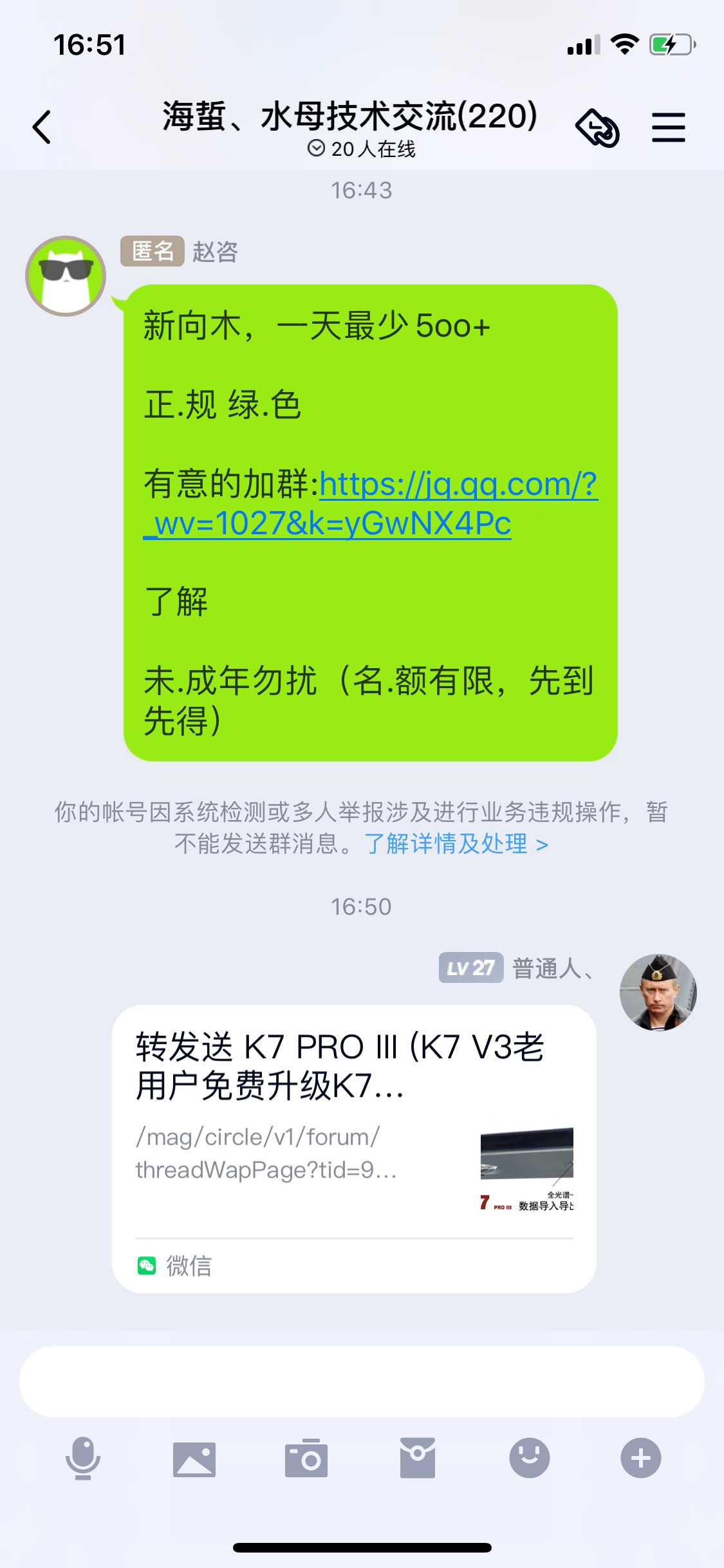Tap 了解详情及处理 link
This screenshot has height=1568, width=724.
[456, 844]
